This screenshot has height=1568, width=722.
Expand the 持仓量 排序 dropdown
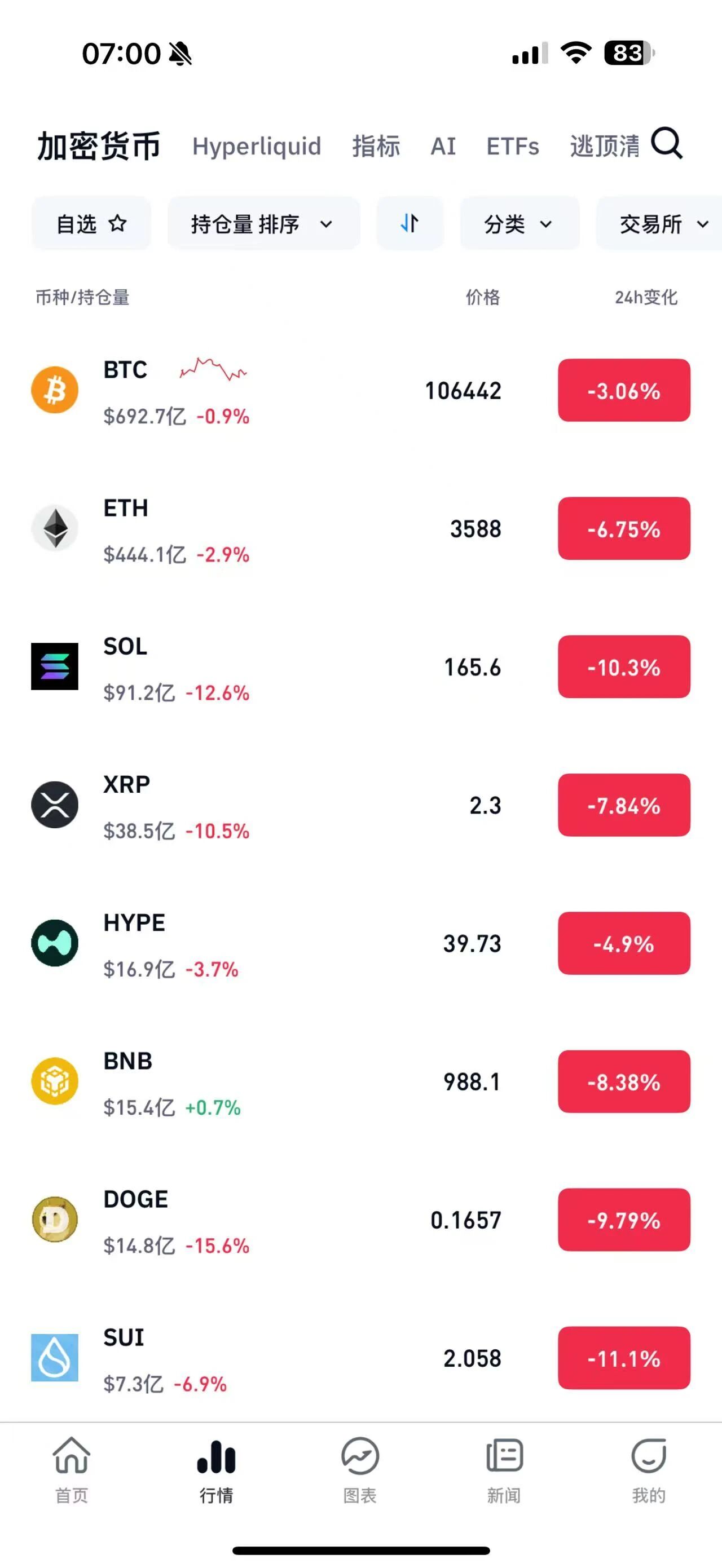pyautogui.click(x=263, y=223)
